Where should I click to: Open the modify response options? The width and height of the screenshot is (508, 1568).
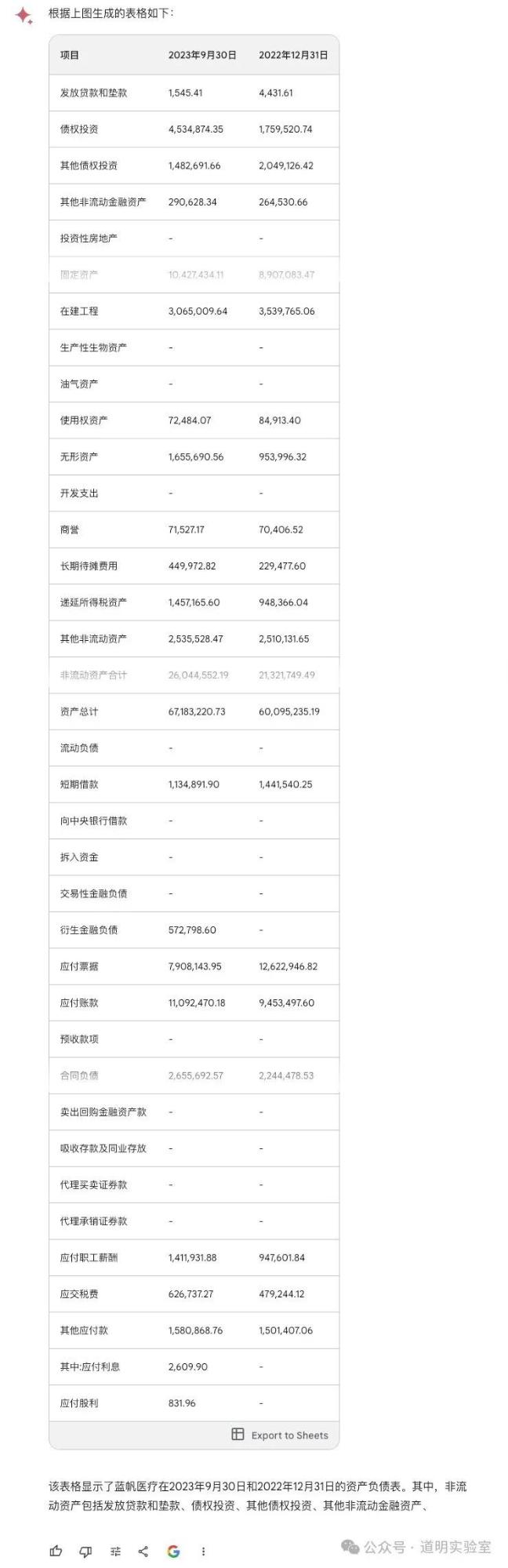(x=115, y=1551)
